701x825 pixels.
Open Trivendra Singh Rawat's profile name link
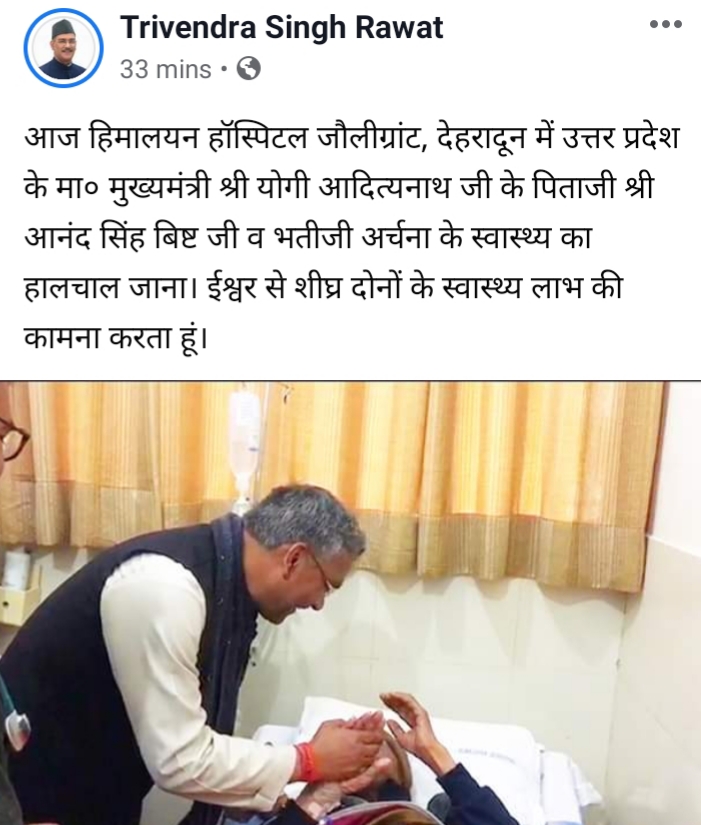click(x=281, y=28)
